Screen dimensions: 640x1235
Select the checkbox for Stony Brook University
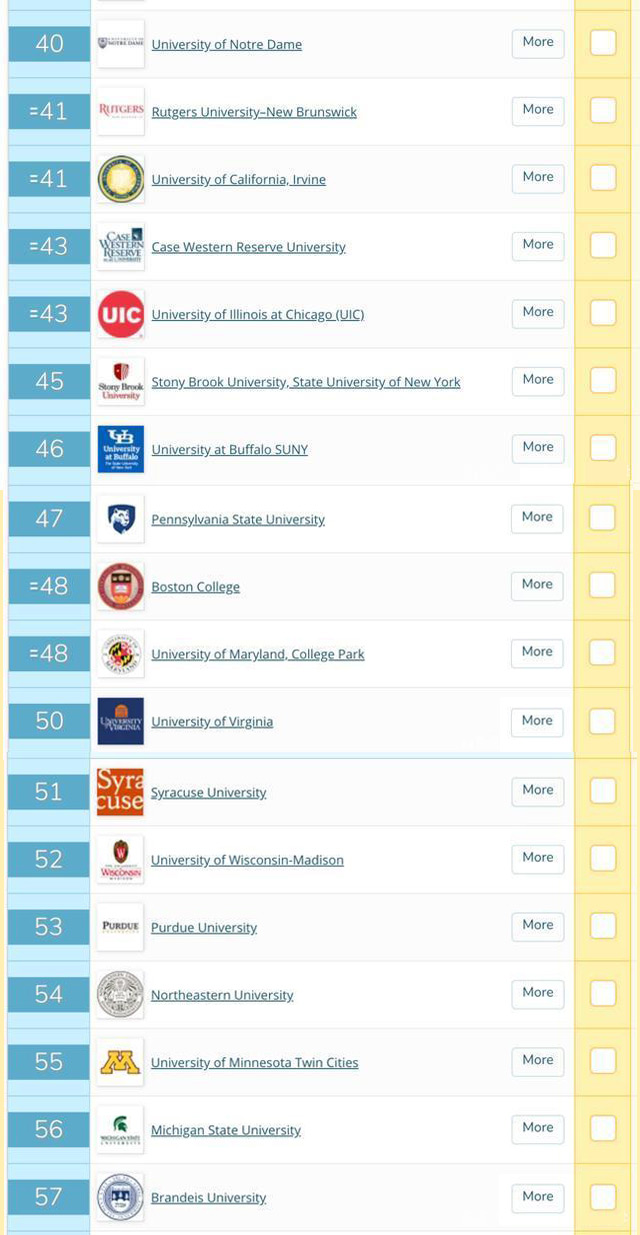603,381
